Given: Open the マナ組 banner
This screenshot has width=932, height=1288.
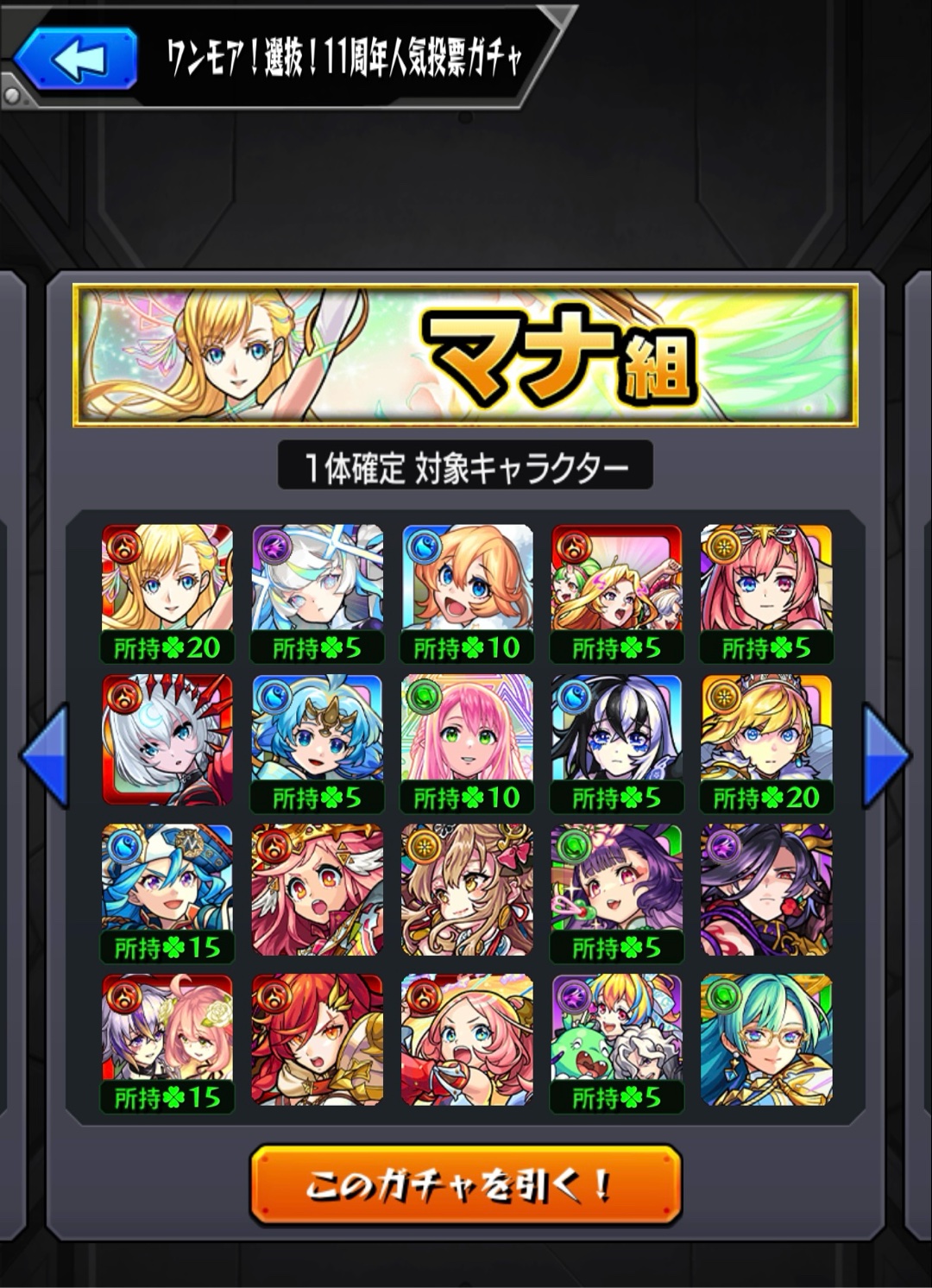Looking at the screenshot, I should pos(466,355).
